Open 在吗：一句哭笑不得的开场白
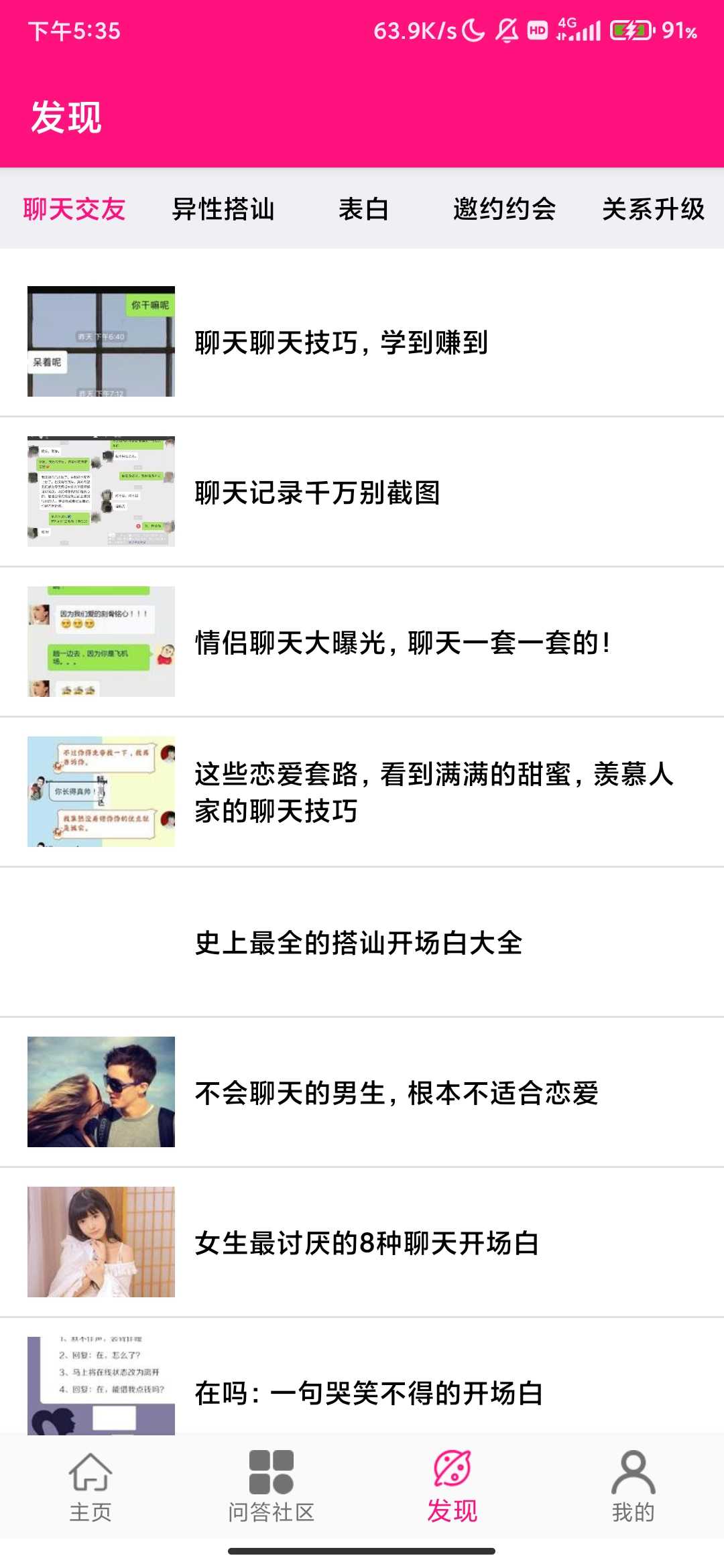The height and width of the screenshot is (1568, 724). coord(369,1392)
